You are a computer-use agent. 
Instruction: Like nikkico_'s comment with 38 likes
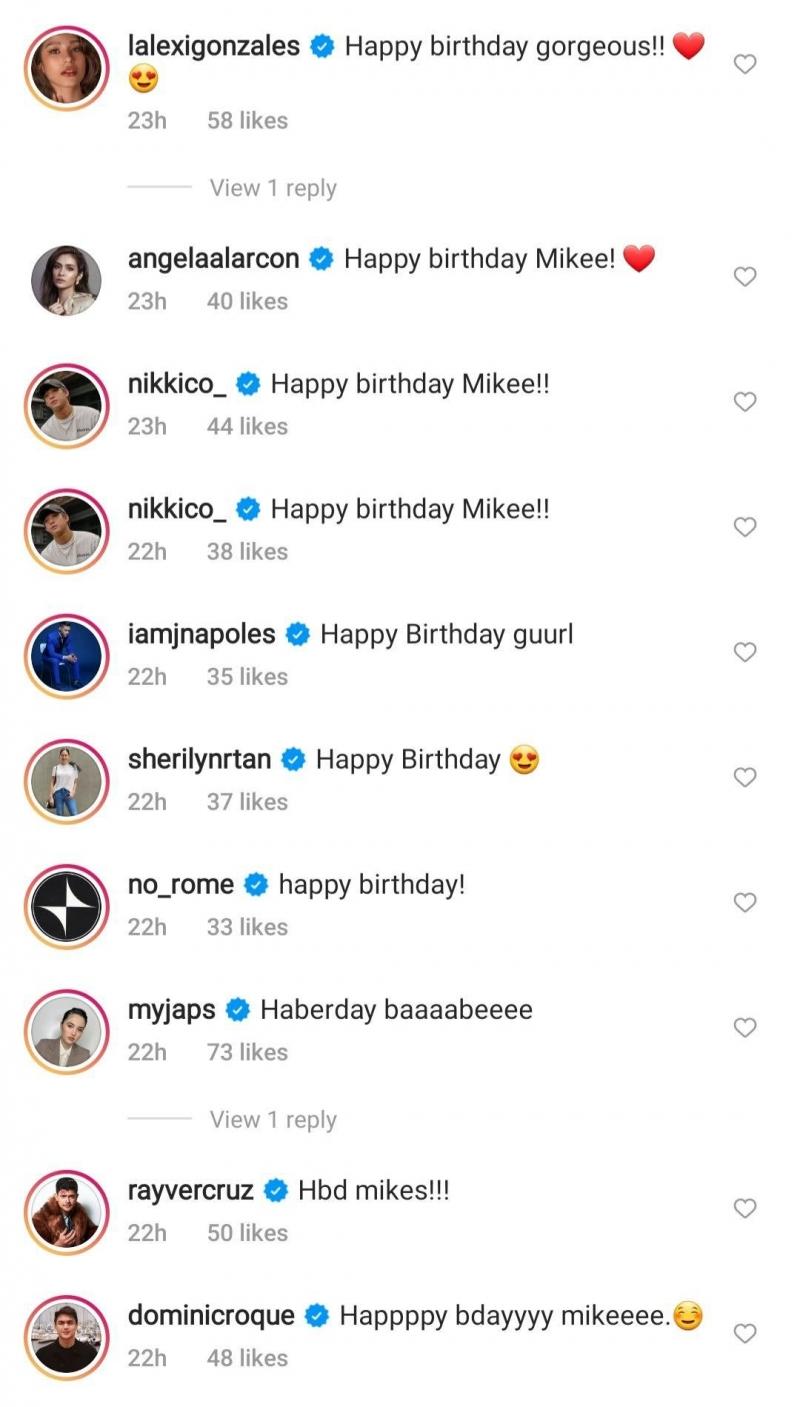pyautogui.click(x=745, y=527)
